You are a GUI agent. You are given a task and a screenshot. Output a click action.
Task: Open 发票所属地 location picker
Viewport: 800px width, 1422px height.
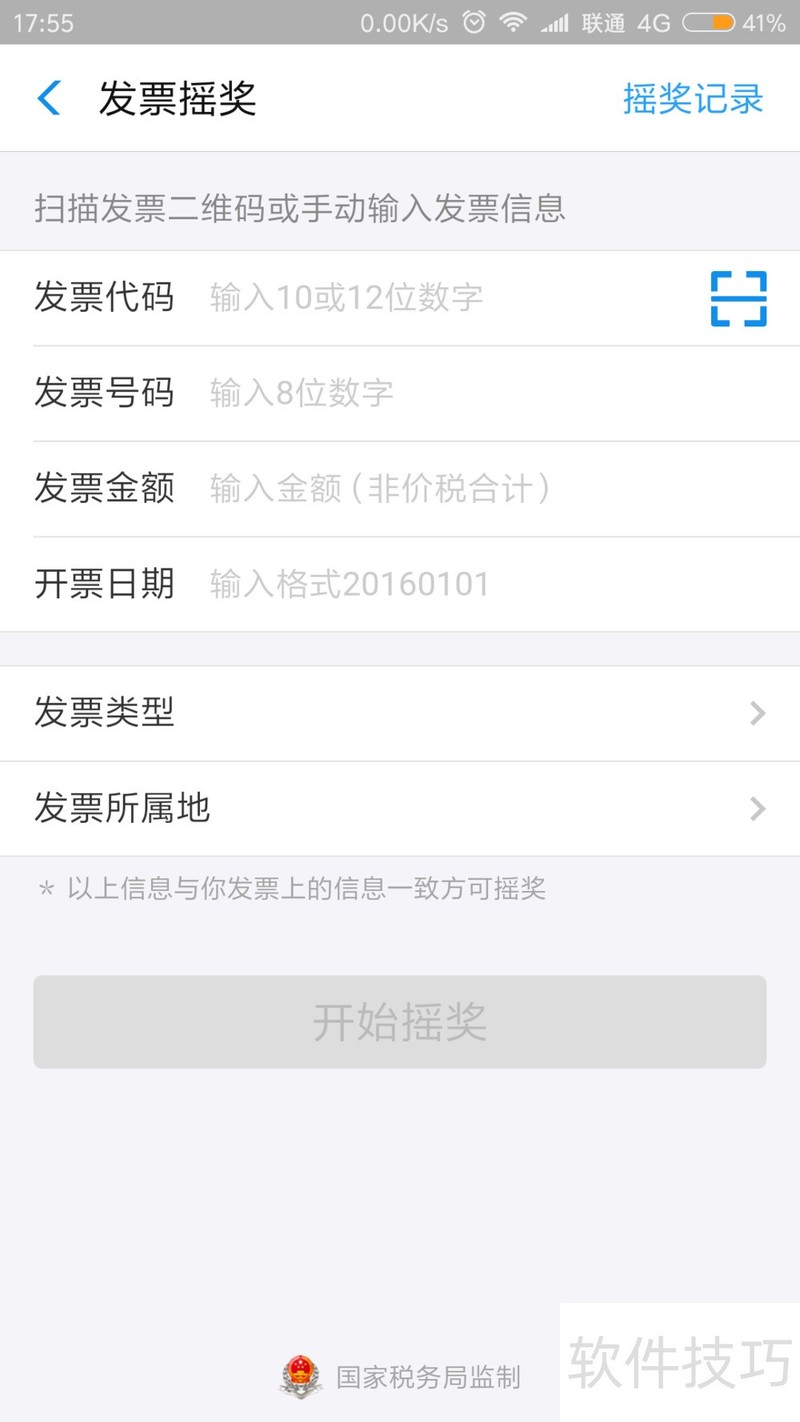click(x=400, y=808)
